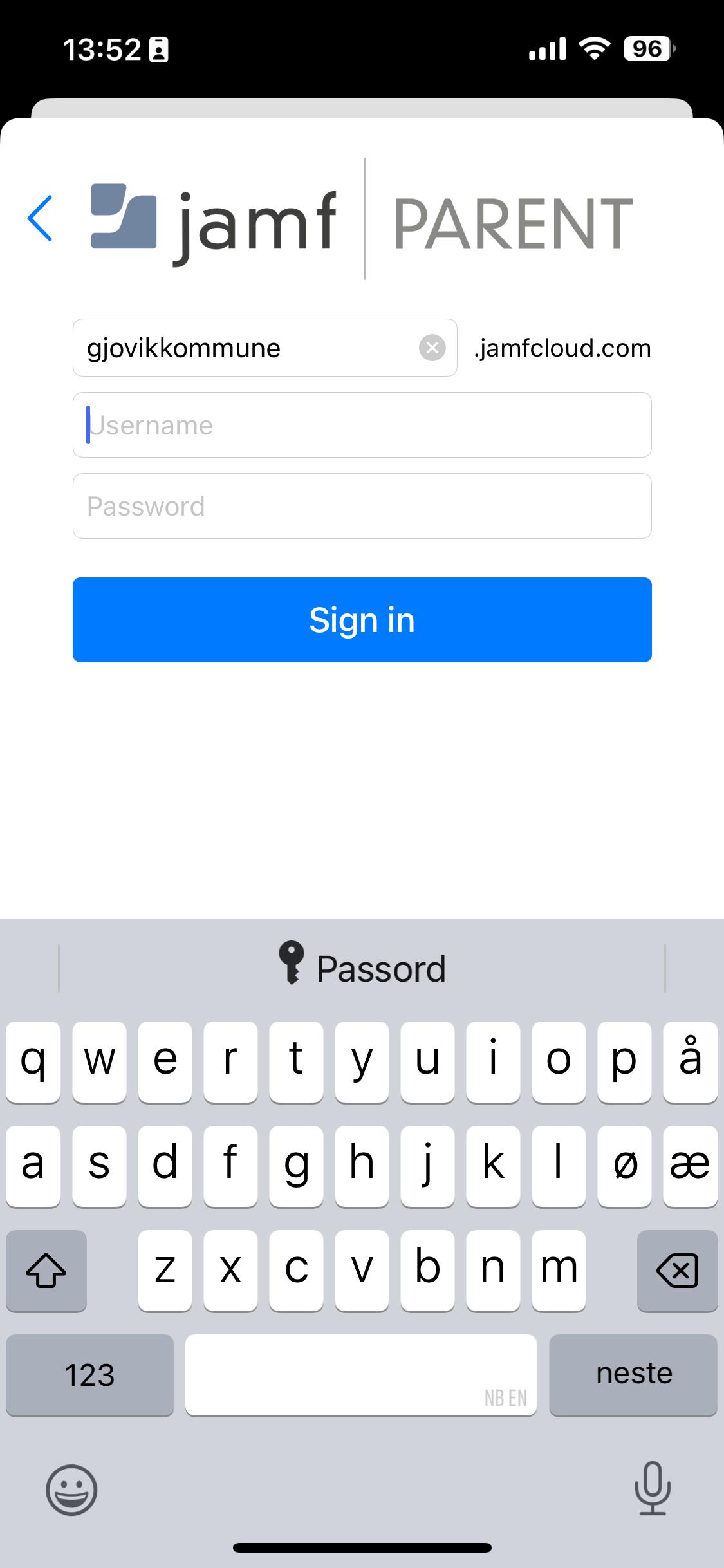The width and height of the screenshot is (724, 1568).
Task: Tap the keyboard's neste key
Action: 633,1374
